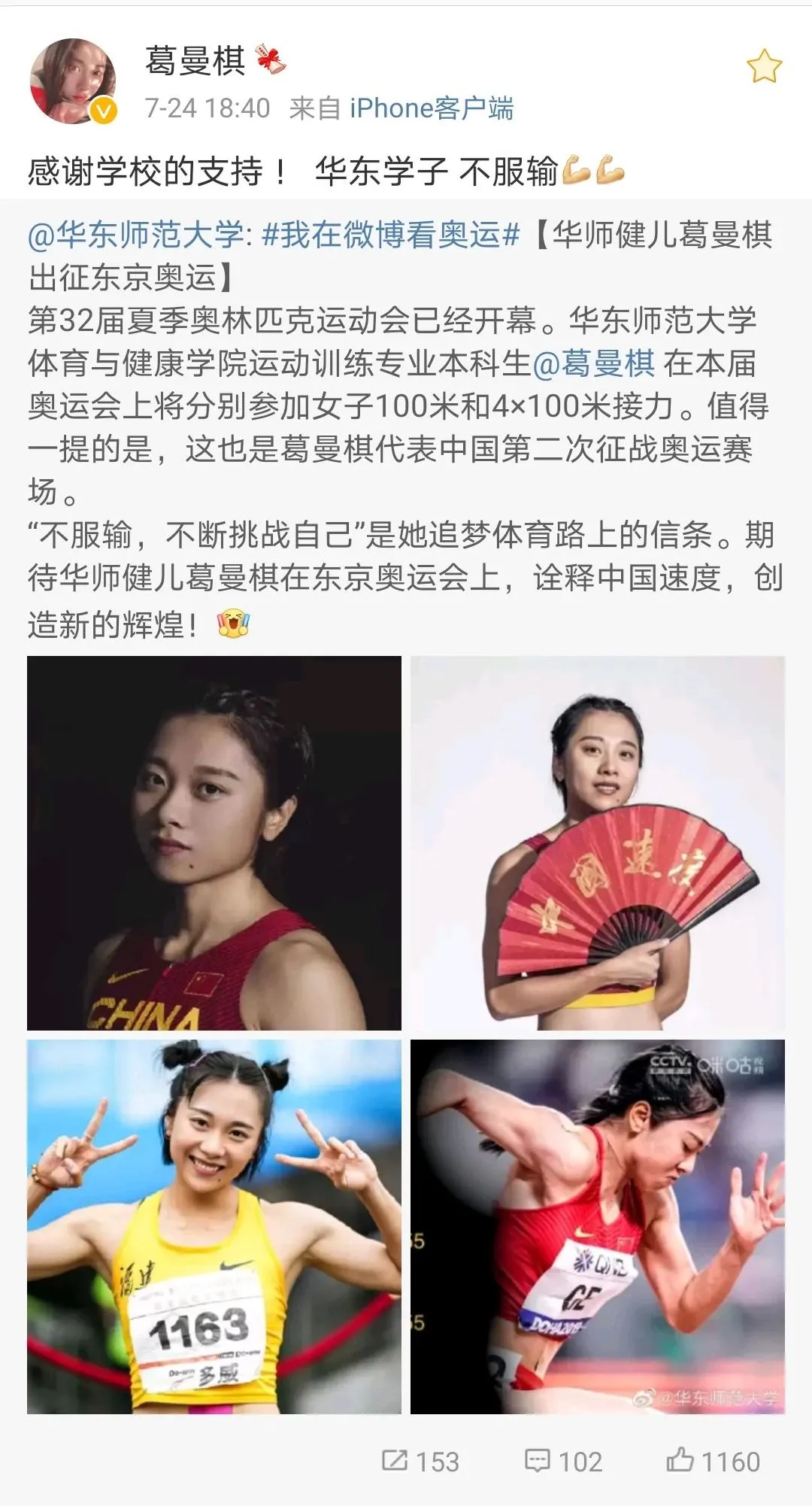Open the comments (102 comments)
This screenshot has width=812, height=1506.
tap(563, 1461)
